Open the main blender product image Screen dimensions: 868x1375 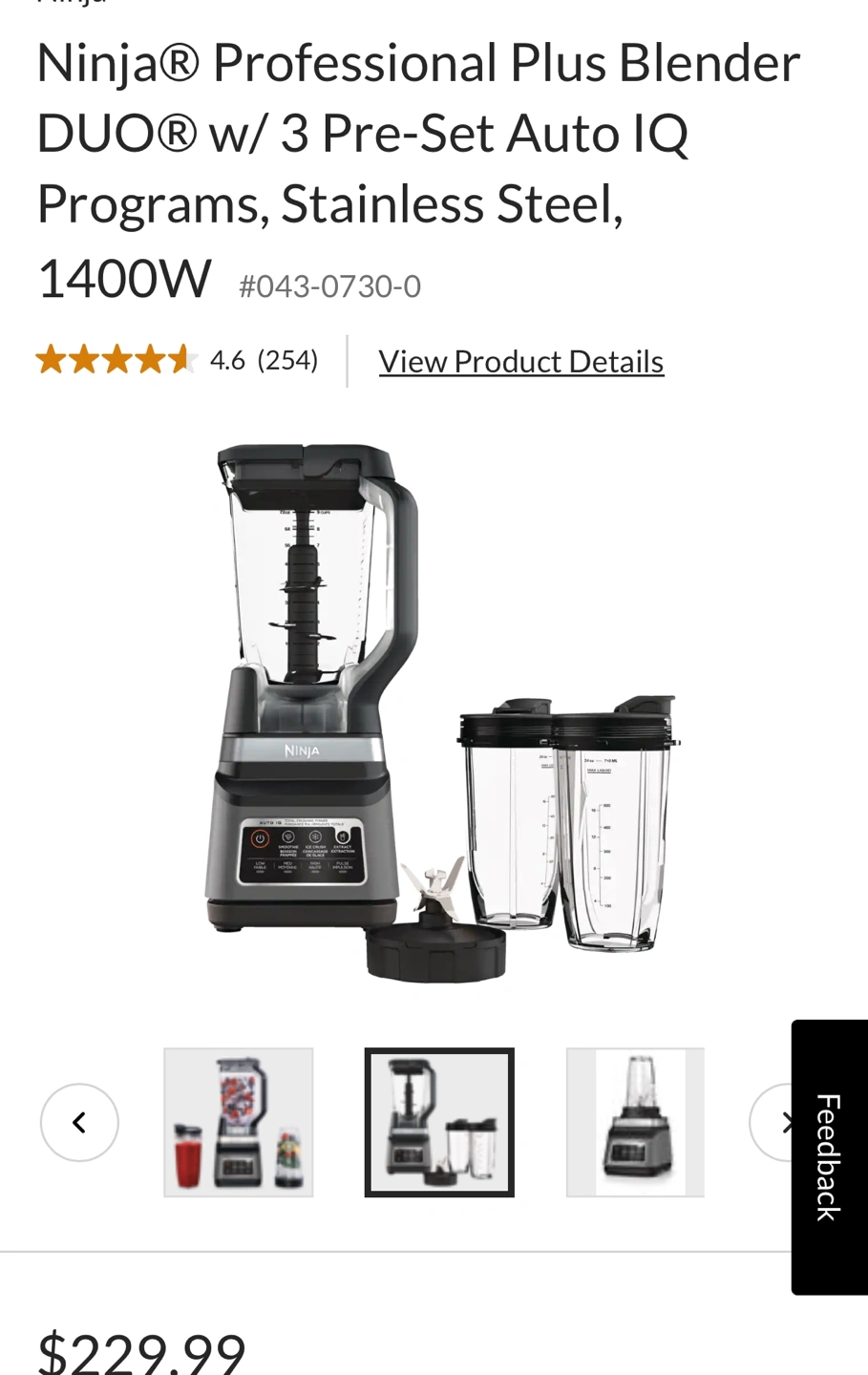pos(439,711)
